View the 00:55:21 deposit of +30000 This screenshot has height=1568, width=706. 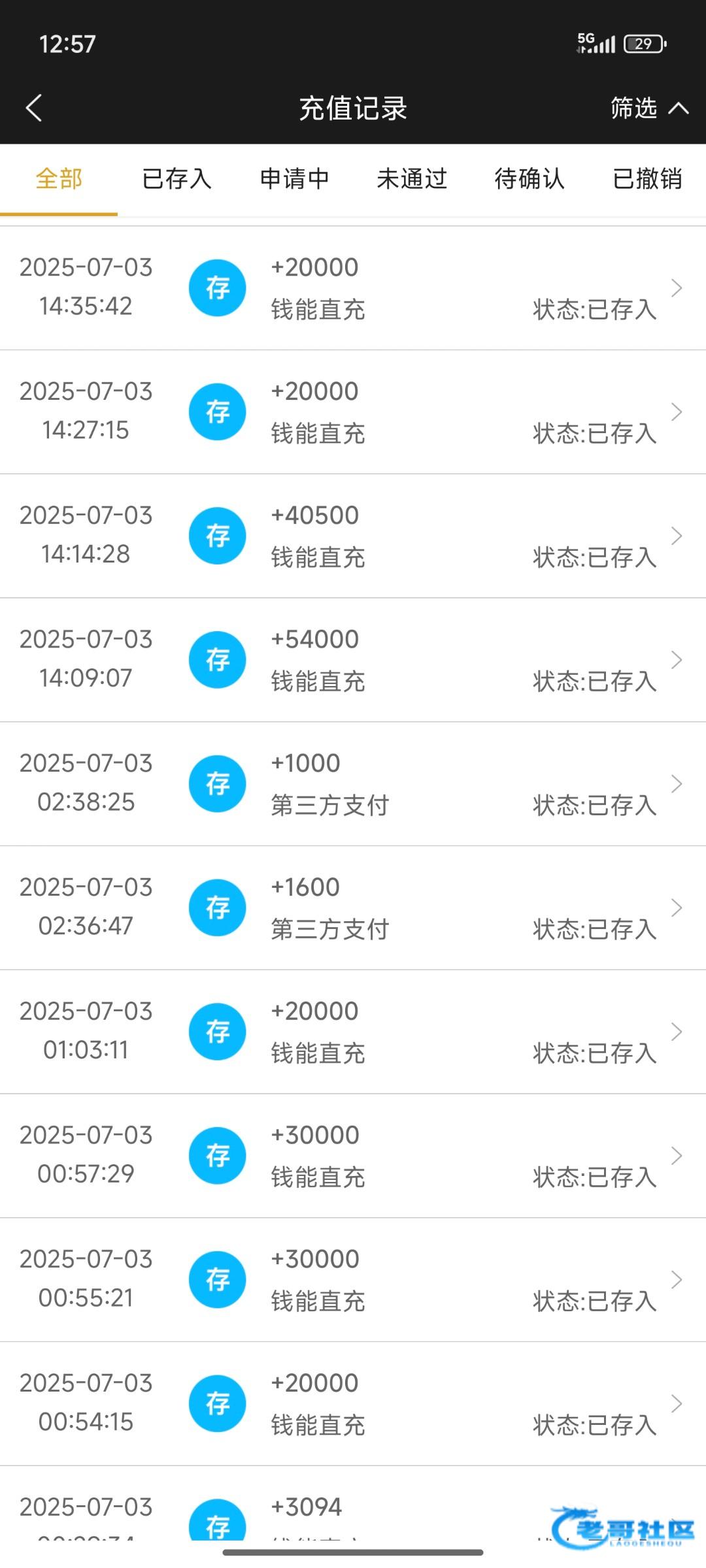[353, 1279]
